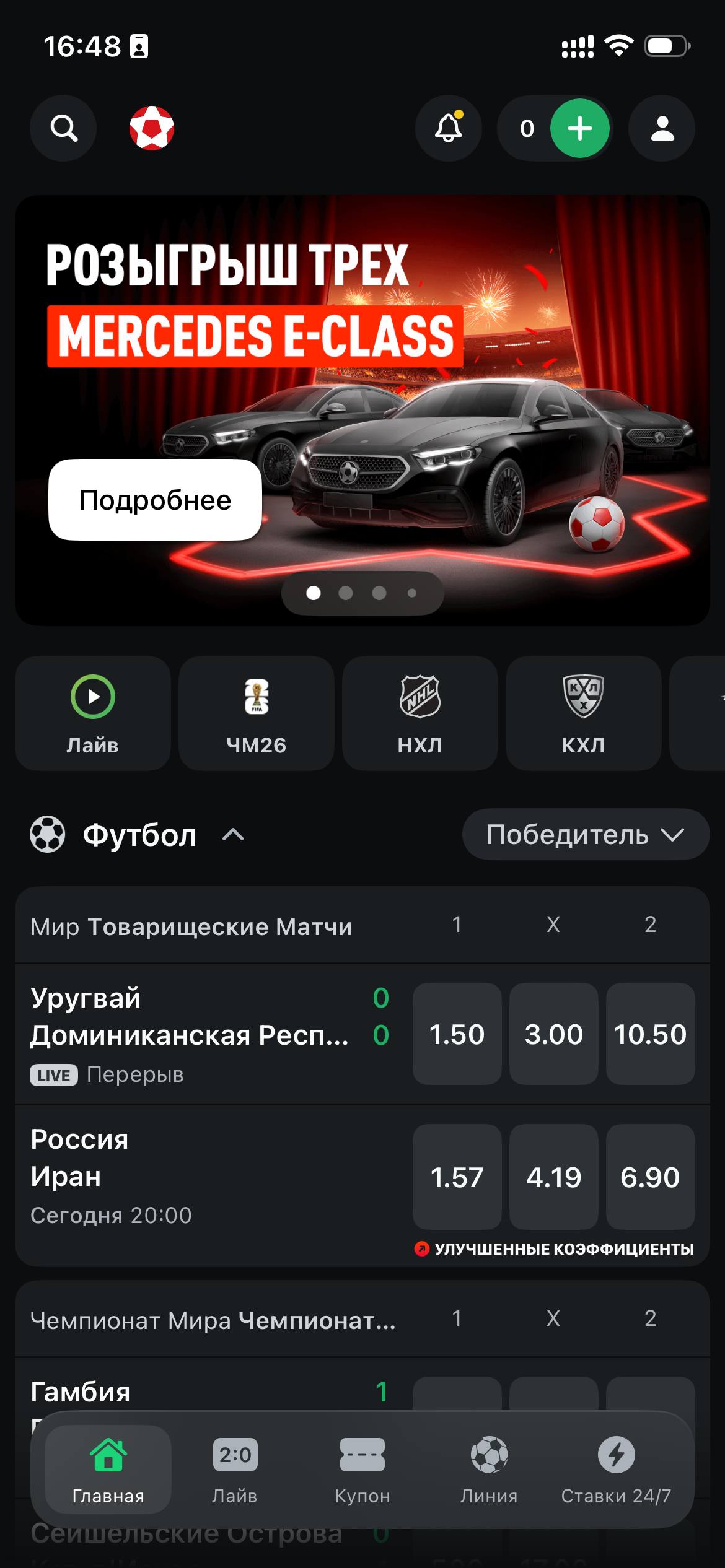Select draw odds 3.00 for Уругвай match
The height and width of the screenshot is (1568, 725).
(x=553, y=1034)
